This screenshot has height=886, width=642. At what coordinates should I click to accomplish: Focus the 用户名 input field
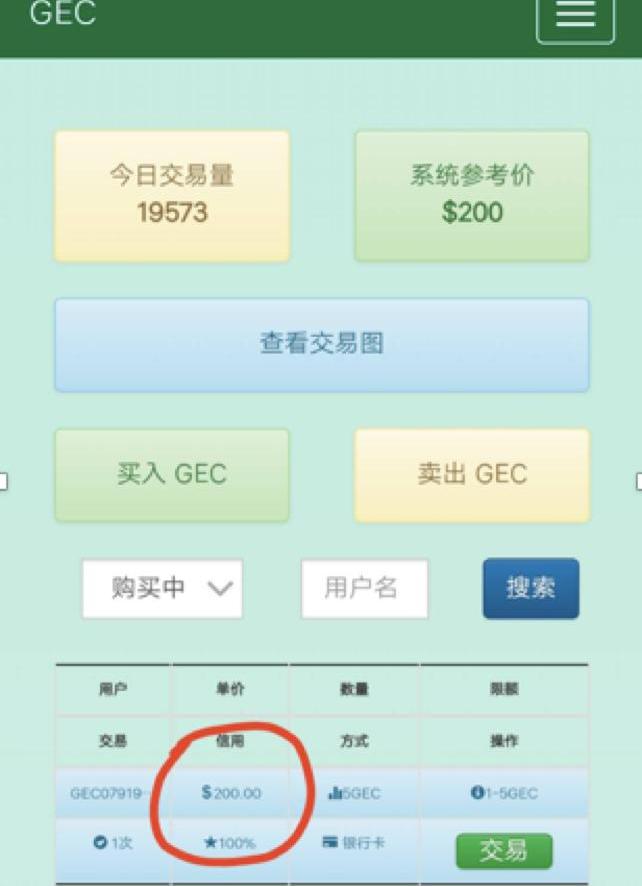coord(365,589)
